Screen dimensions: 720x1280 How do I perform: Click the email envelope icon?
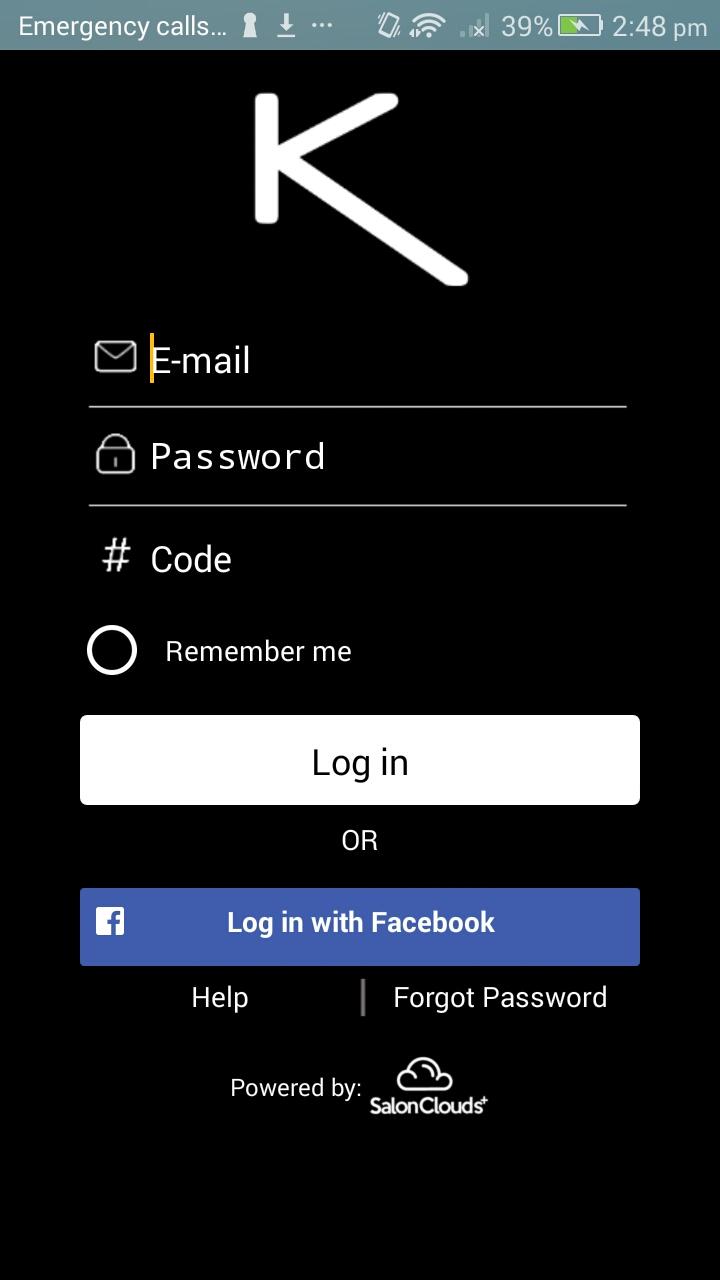coord(113,357)
